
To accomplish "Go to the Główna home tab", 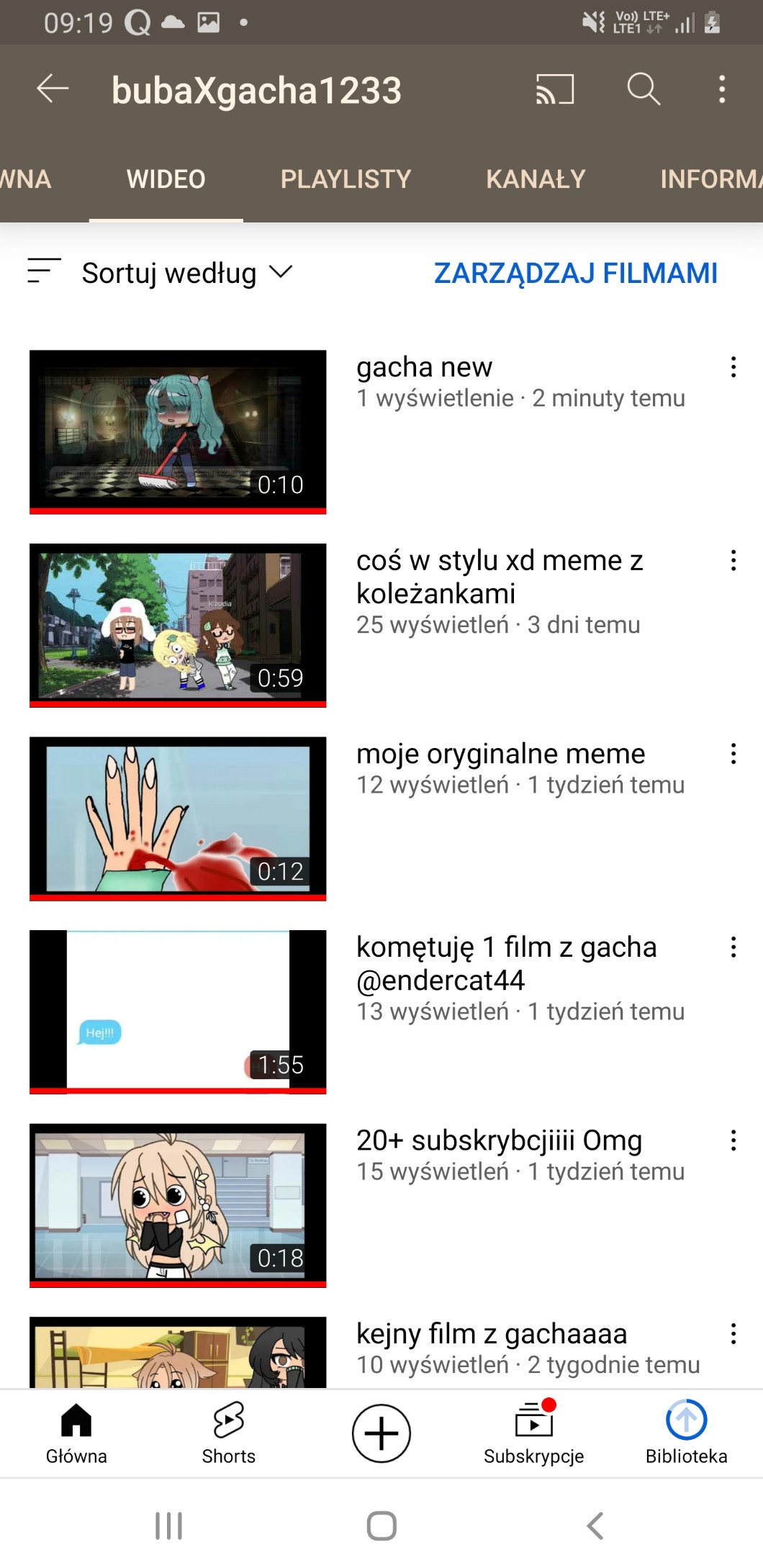I will (76, 1433).
